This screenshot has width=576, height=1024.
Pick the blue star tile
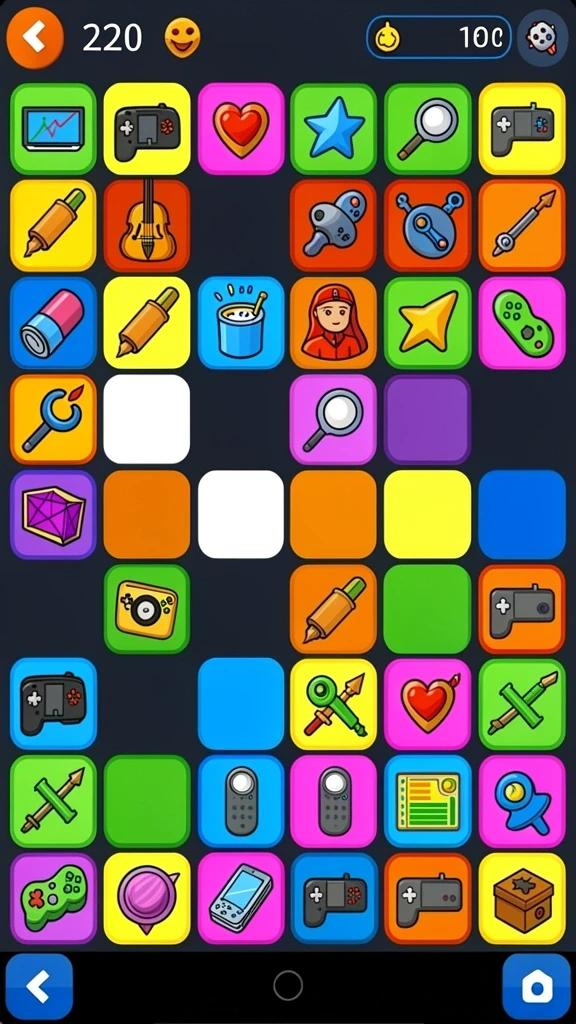coord(333,129)
